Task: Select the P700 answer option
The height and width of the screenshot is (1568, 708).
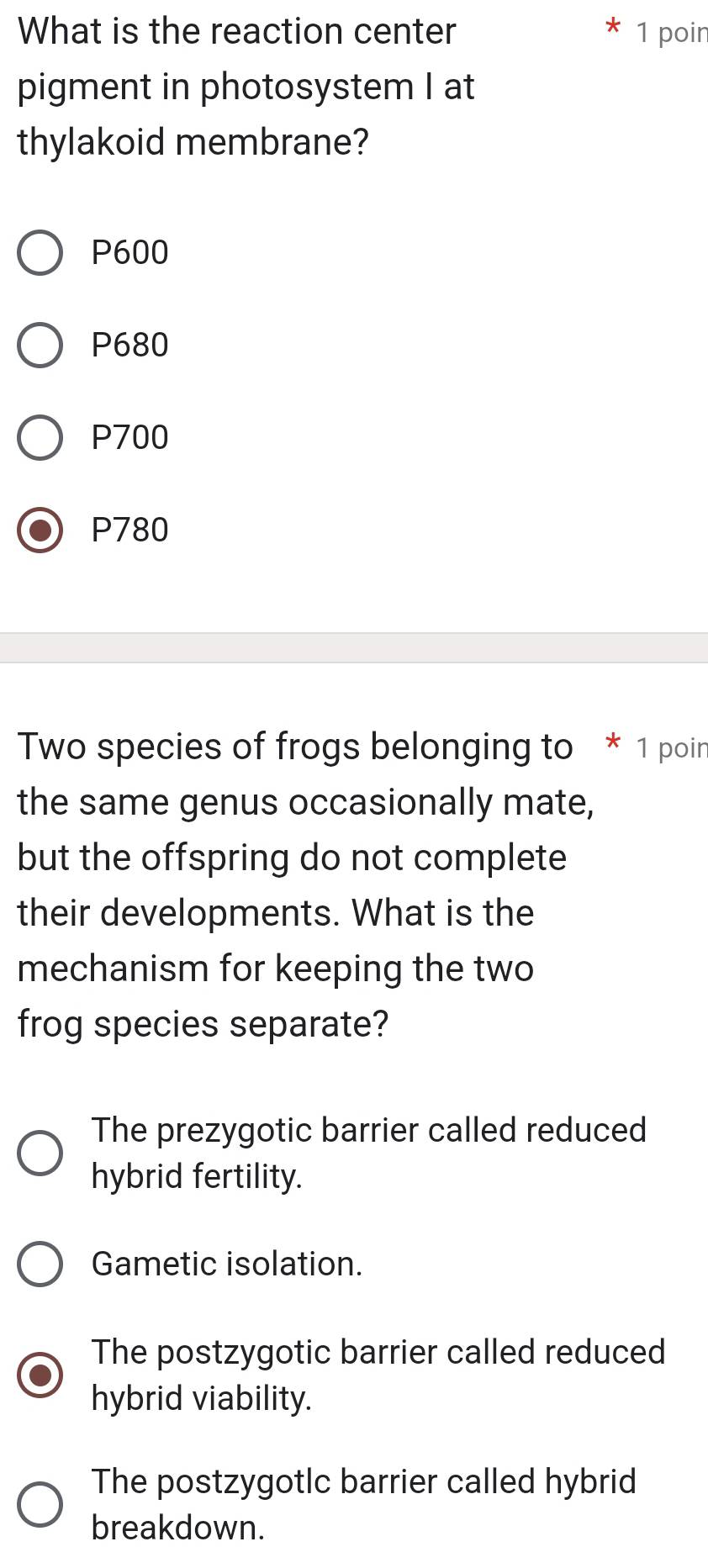Action: (40, 436)
